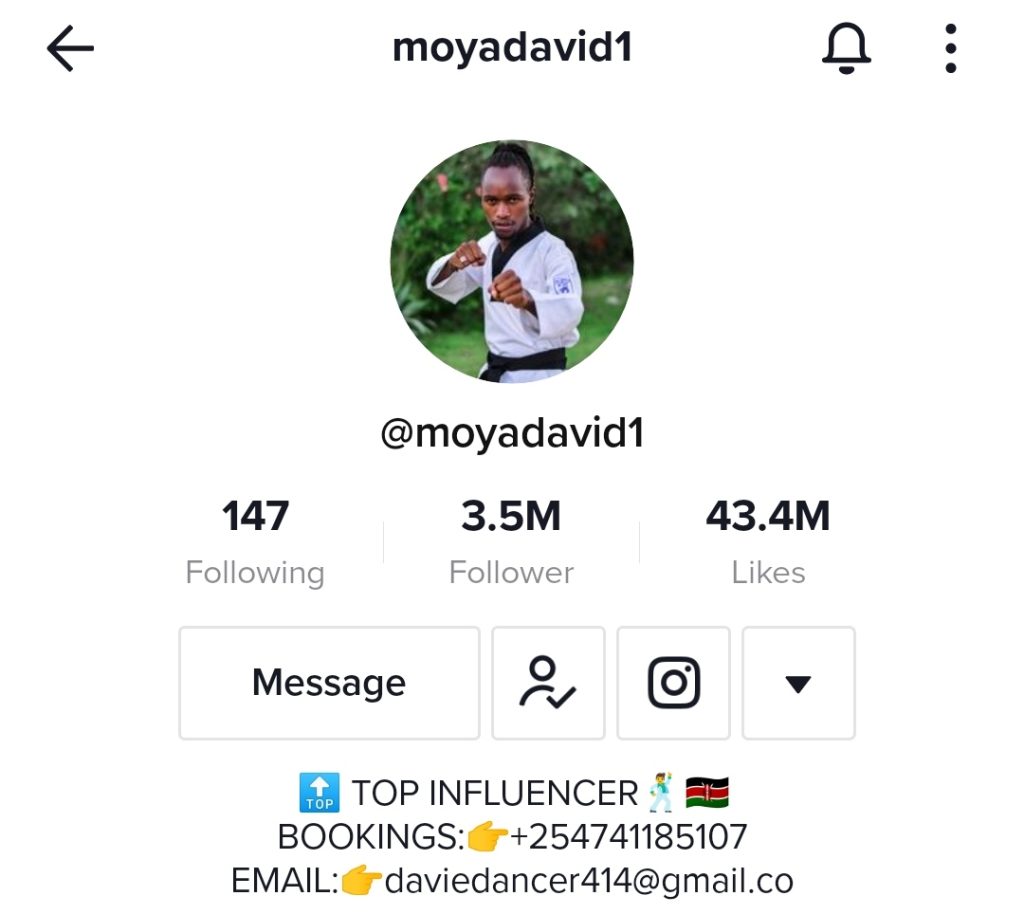Open the notifications bell
Image resolution: width=1024 pixels, height=914 pixels.
[846, 48]
